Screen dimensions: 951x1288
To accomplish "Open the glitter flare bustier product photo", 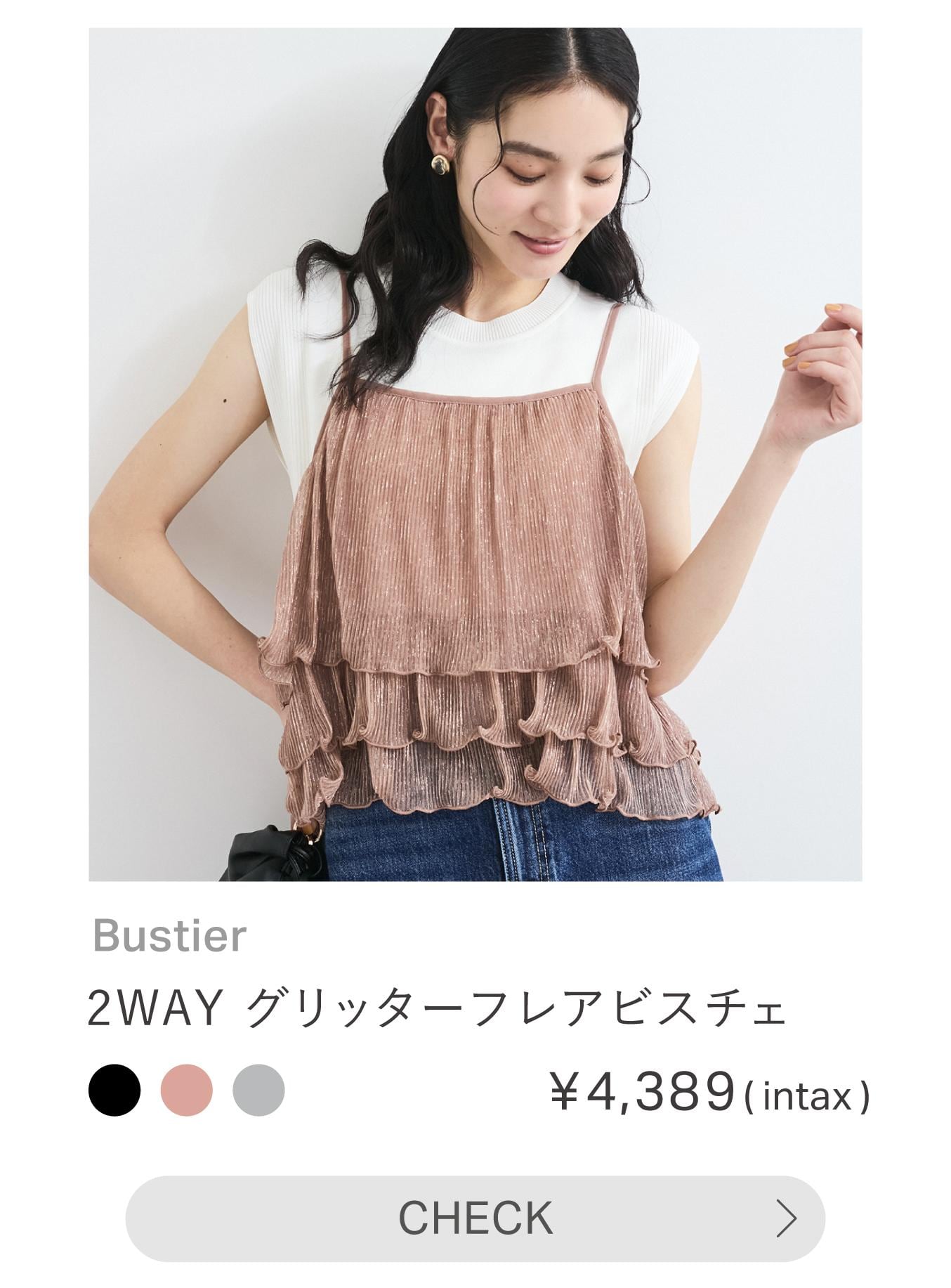I will tap(475, 454).
